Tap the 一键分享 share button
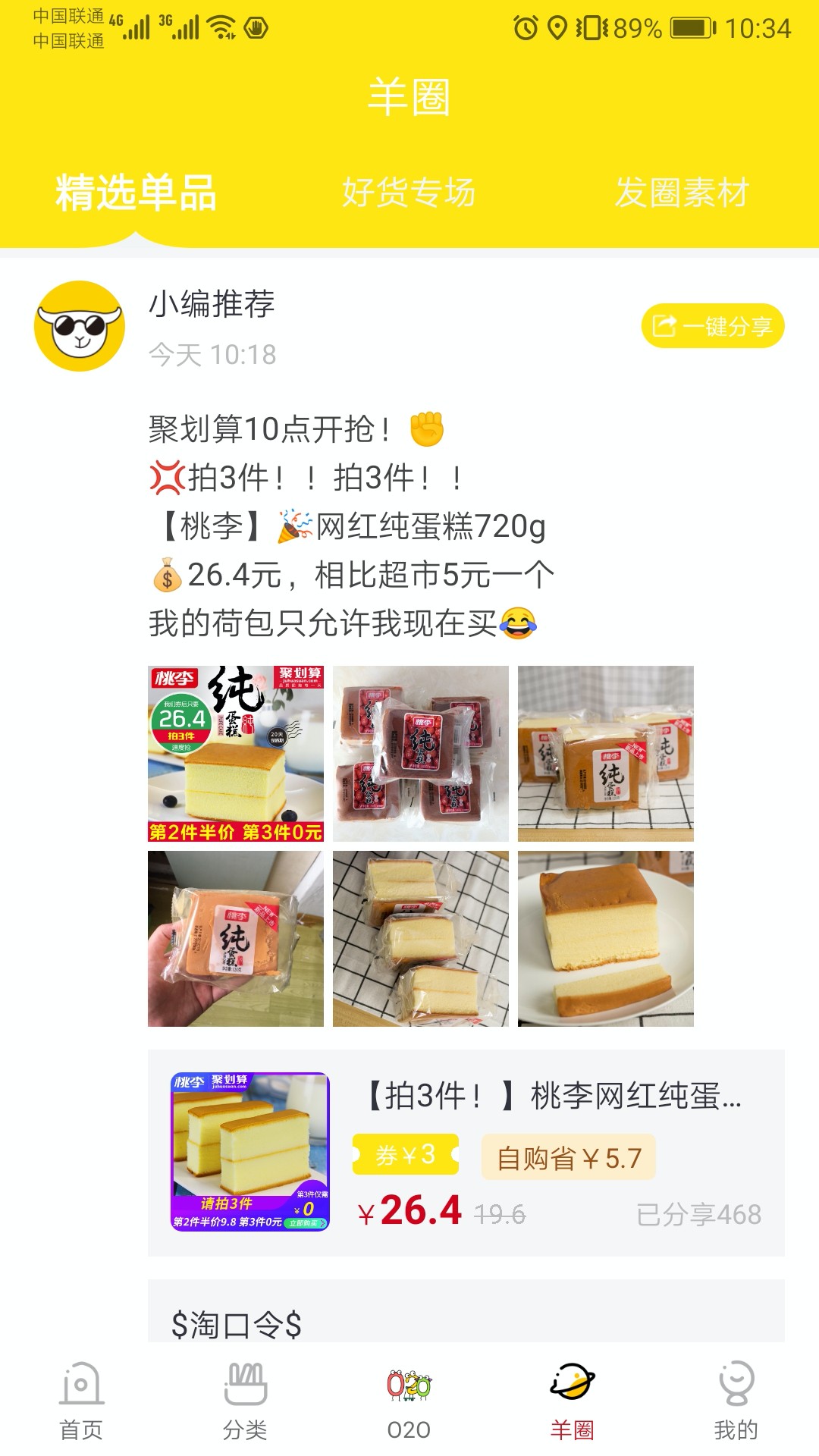Image resolution: width=819 pixels, height=1456 pixels. click(713, 326)
